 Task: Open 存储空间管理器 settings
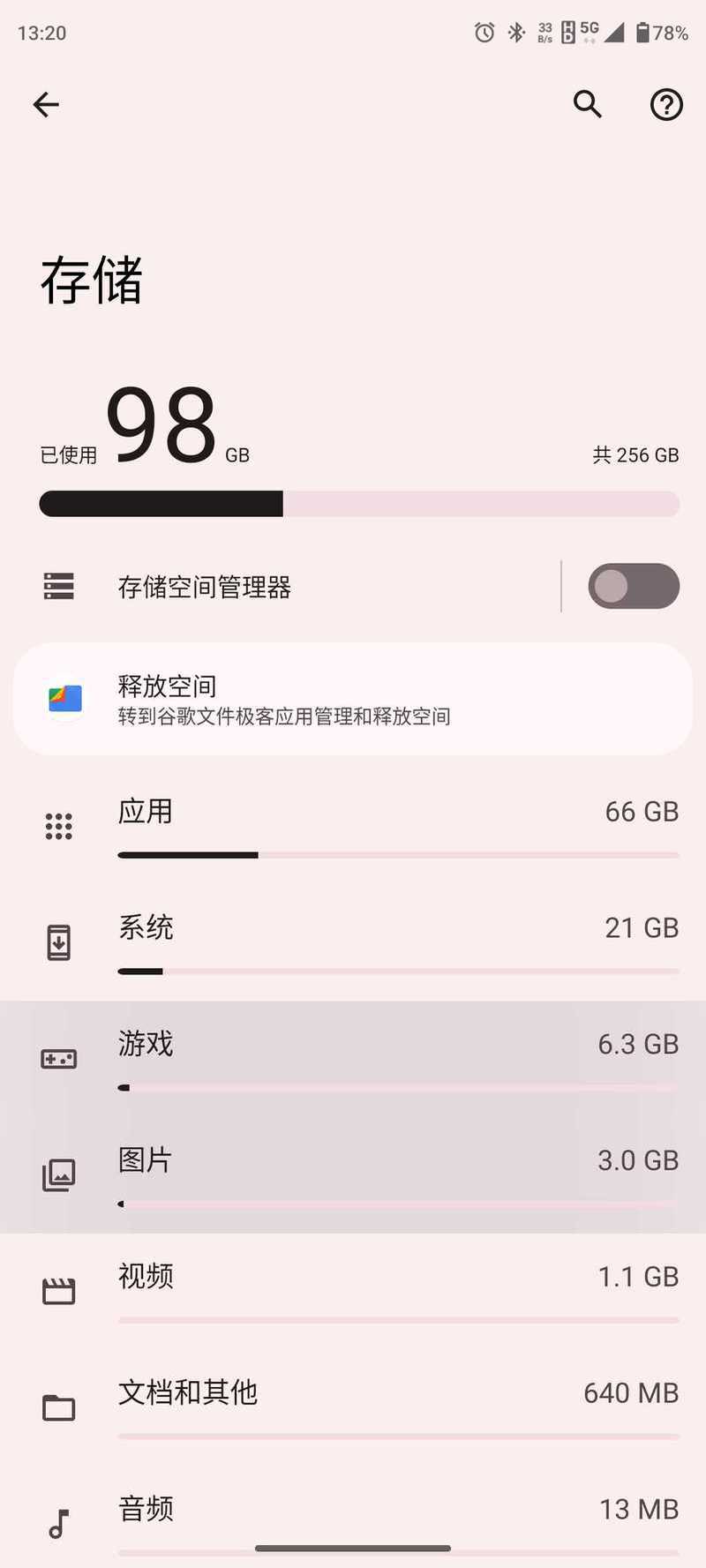tap(291, 587)
